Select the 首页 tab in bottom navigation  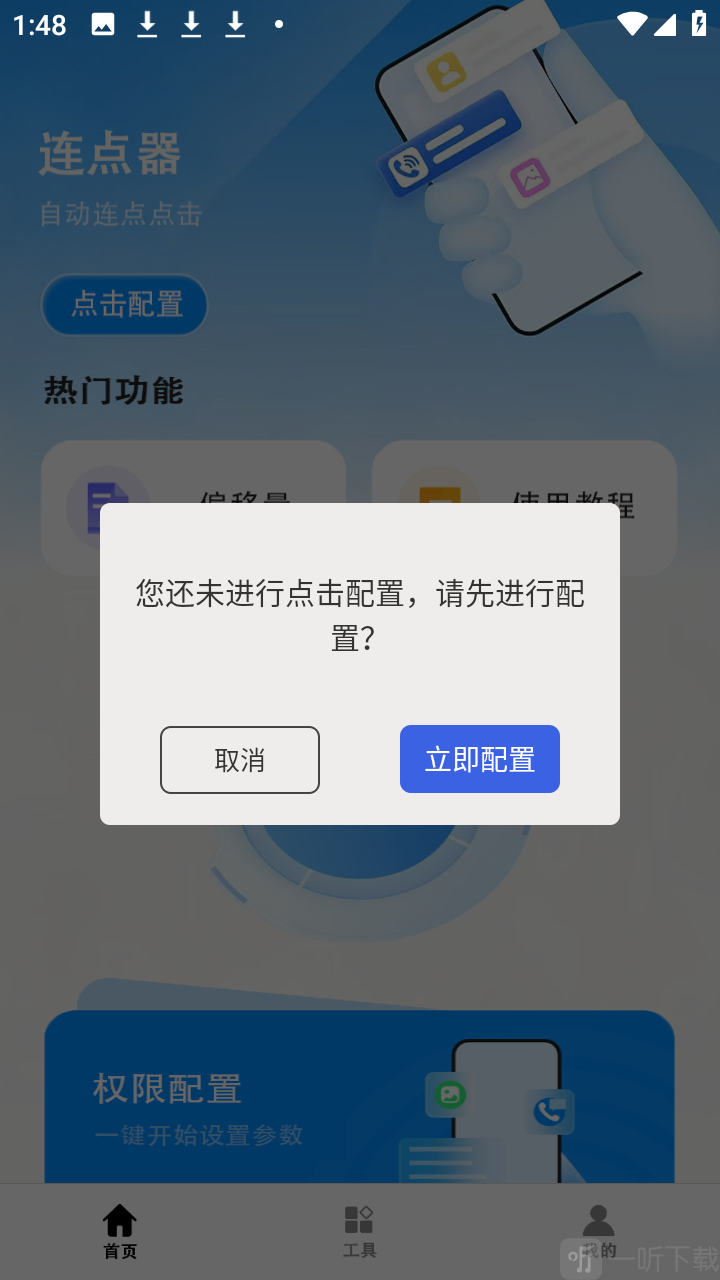click(119, 1232)
